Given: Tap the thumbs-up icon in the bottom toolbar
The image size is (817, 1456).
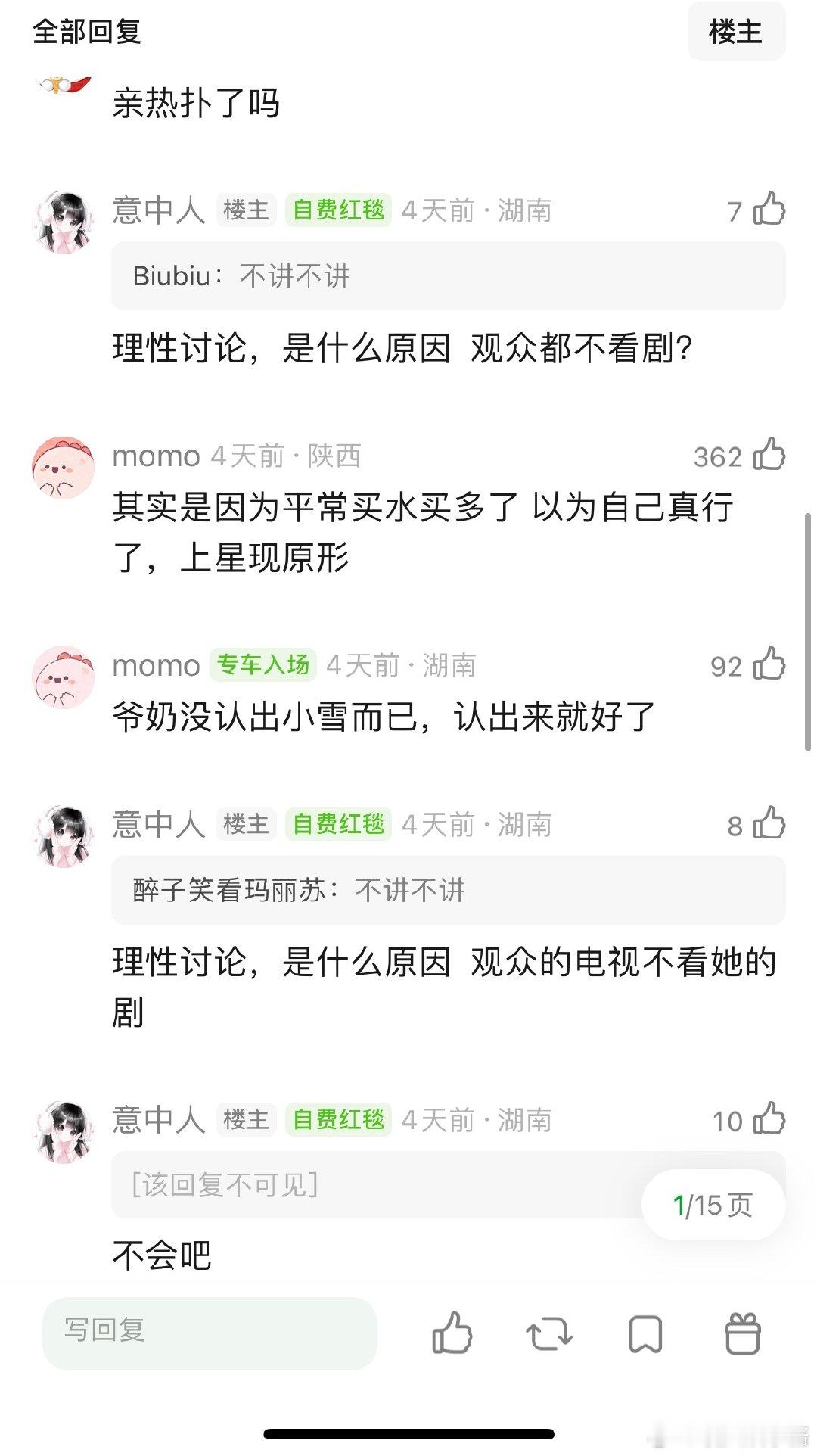Looking at the screenshot, I should click(x=452, y=1336).
